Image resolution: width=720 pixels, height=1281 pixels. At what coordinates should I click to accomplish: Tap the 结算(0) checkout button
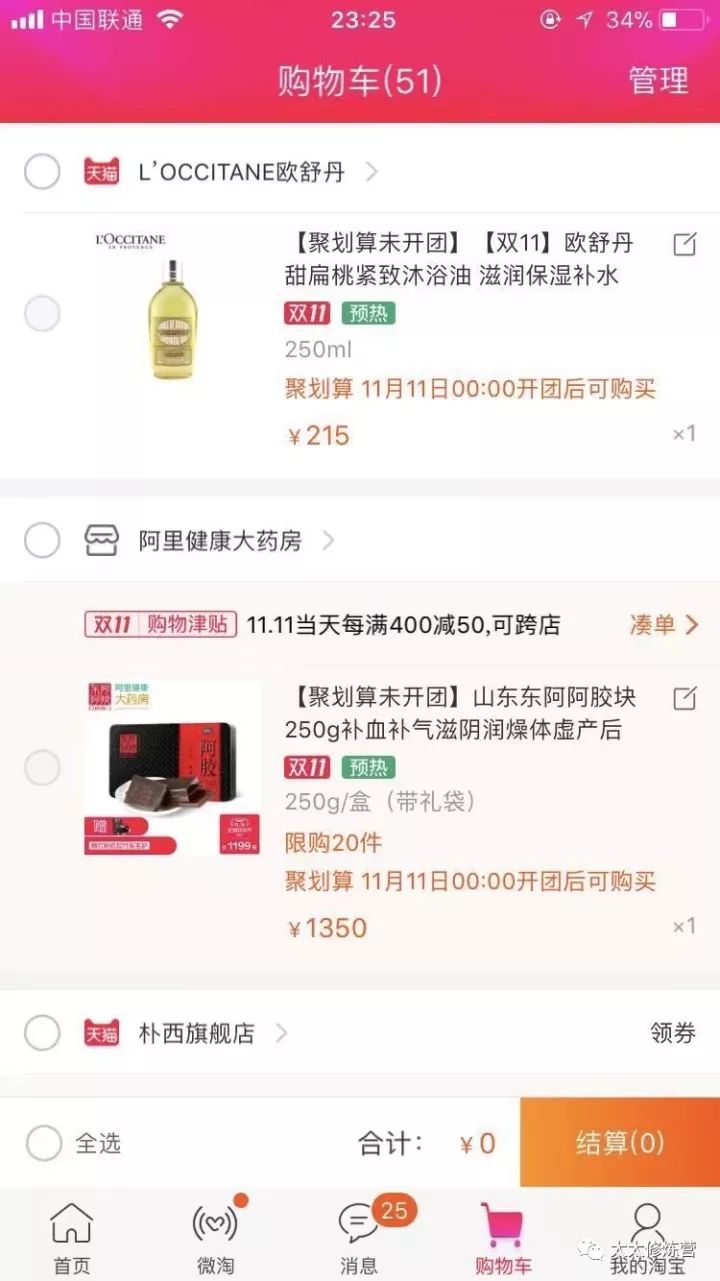click(x=620, y=1142)
